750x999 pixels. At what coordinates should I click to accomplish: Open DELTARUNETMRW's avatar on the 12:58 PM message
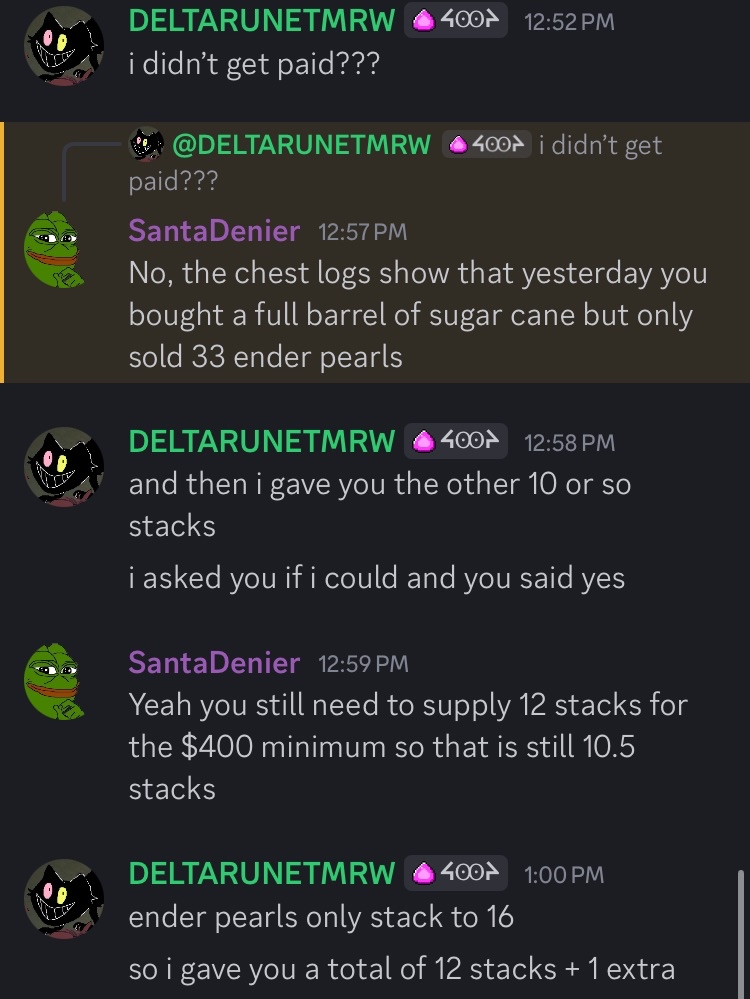[64, 467]
